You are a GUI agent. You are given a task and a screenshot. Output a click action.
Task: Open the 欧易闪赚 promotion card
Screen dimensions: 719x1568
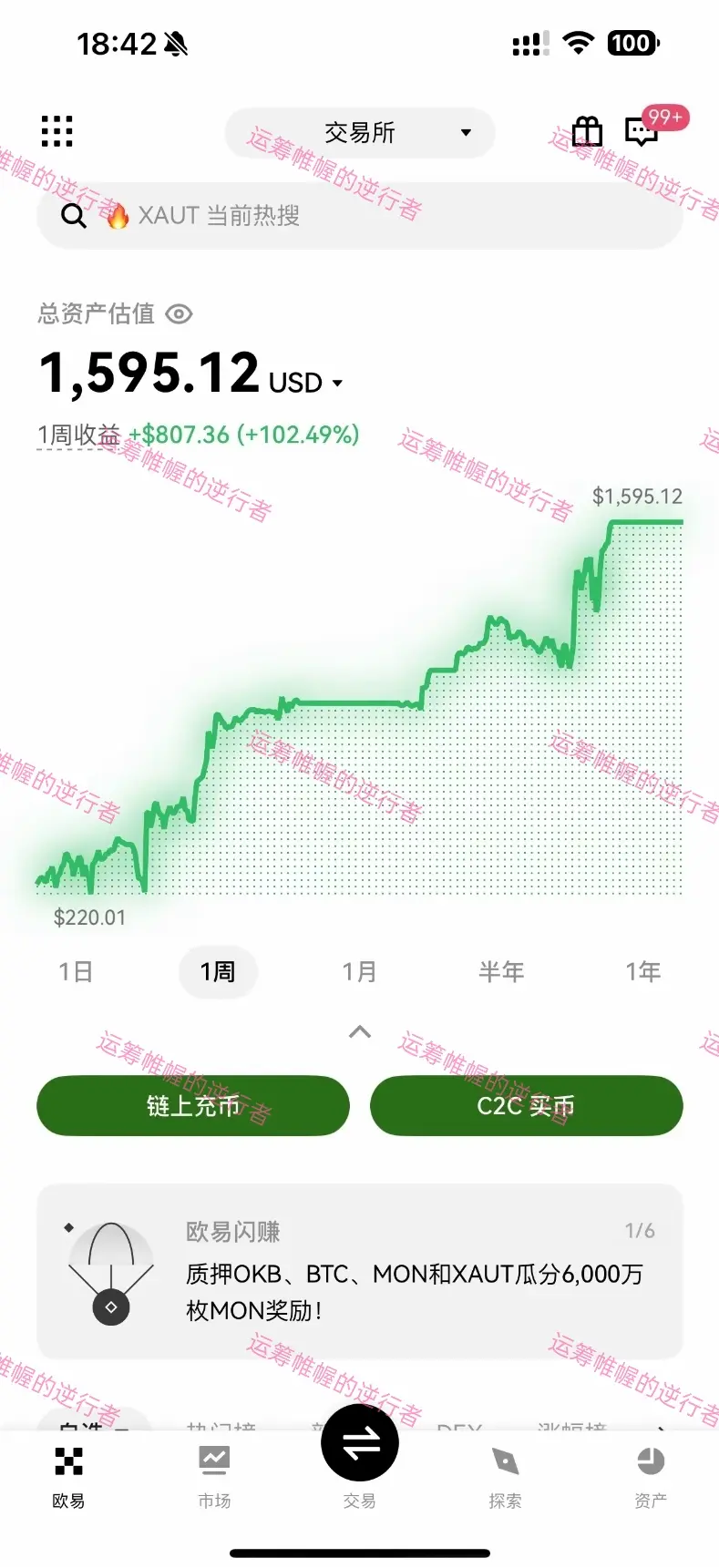[x=359, y=1271]
